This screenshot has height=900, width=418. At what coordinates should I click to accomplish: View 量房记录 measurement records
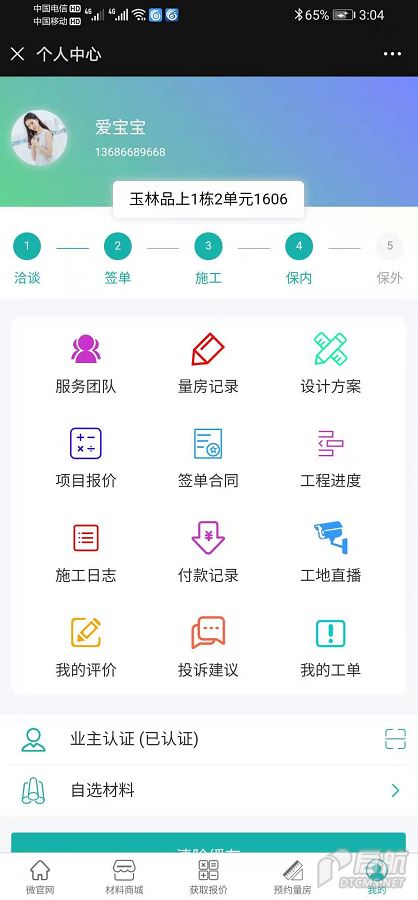208,364
